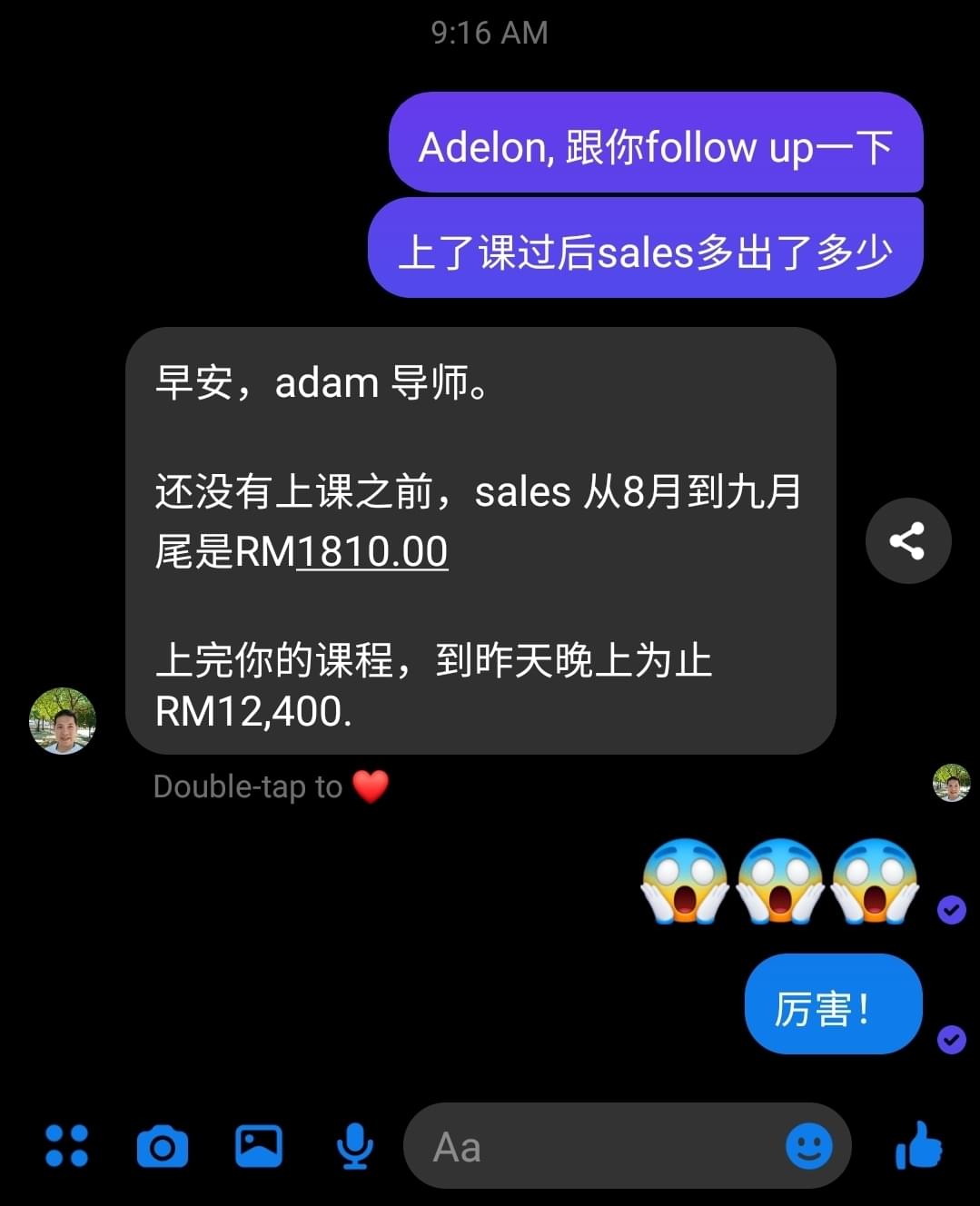This screenshot has width=980, height=1206.
Task: Open the sender's profile picture beside the message
Action: 63,721
